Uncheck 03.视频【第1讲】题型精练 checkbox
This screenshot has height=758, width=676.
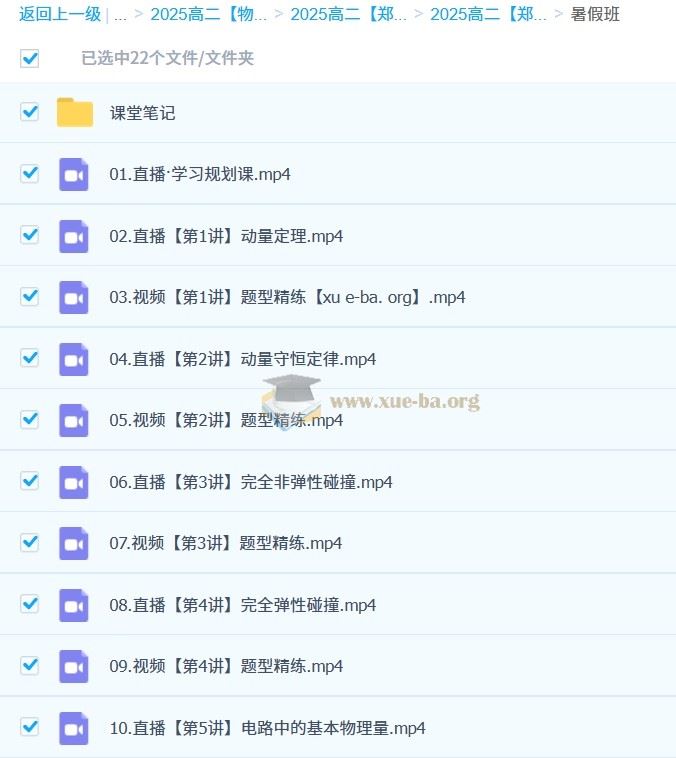30,297
